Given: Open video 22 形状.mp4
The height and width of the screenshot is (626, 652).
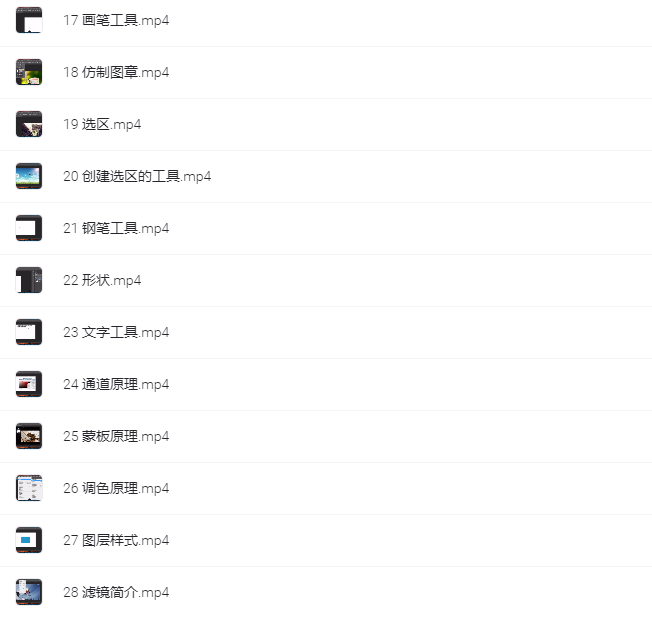Looking at the screenshot, I should click(x=102, y=280).
